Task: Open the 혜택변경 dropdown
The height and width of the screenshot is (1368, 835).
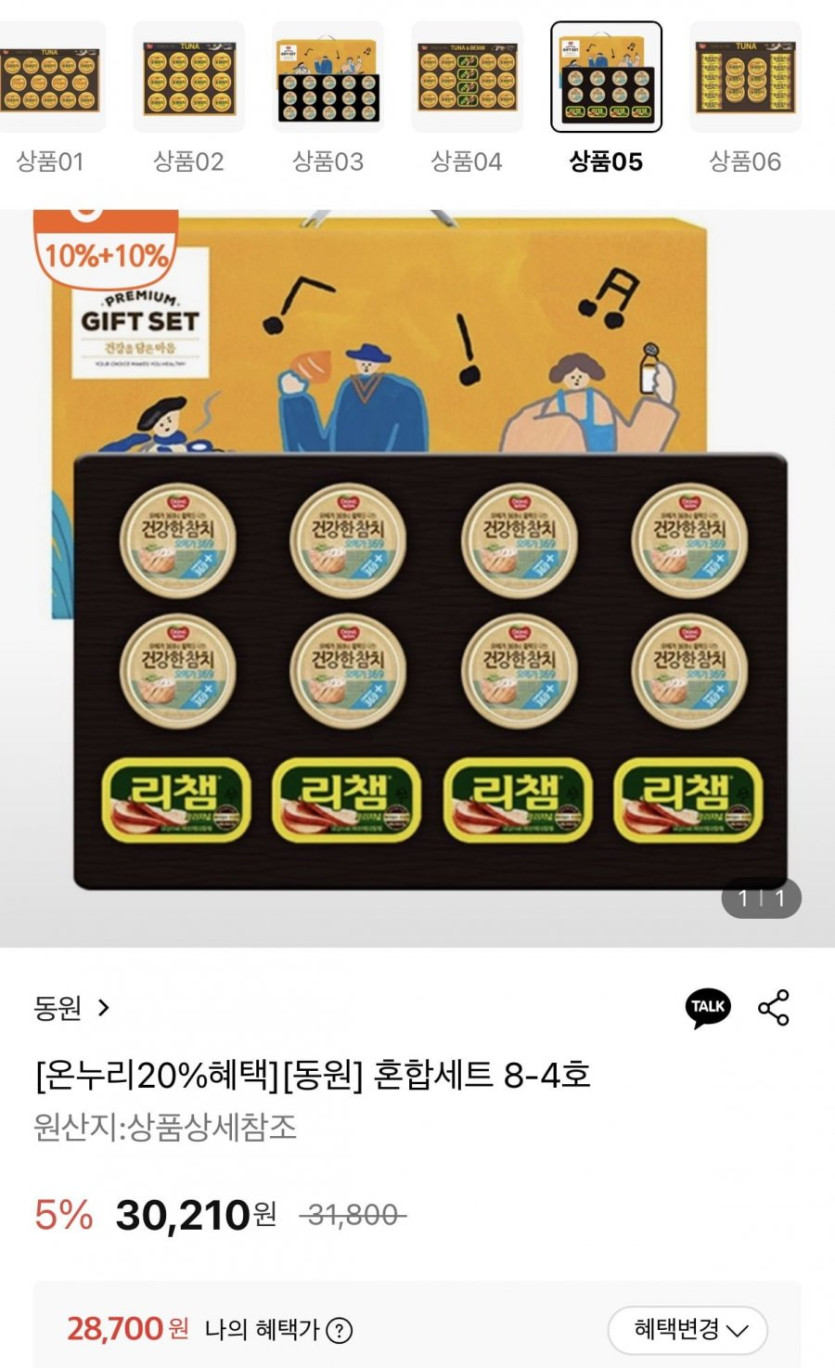Action: point(688,1330)
